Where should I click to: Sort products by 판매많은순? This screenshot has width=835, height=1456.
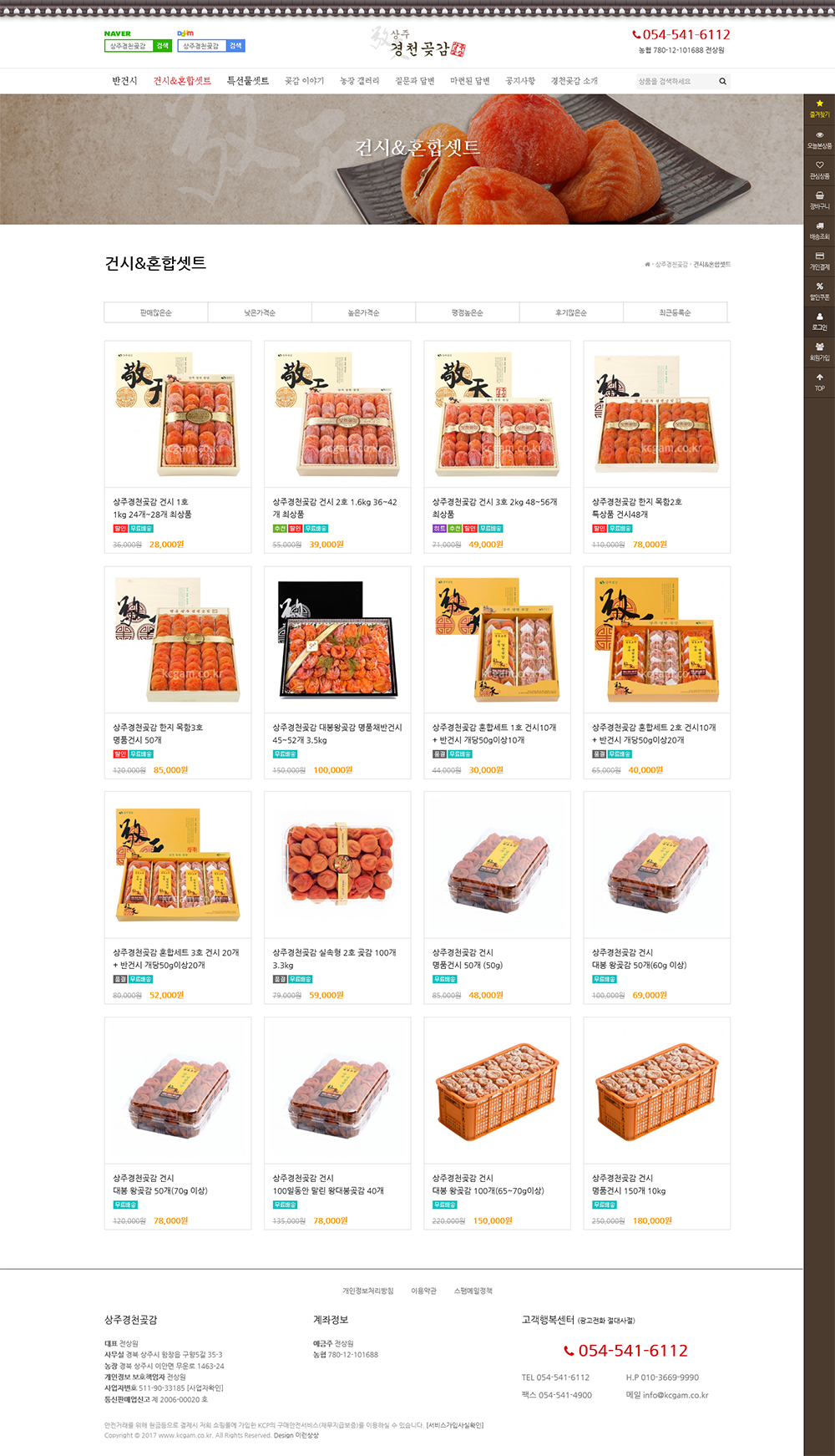[x=156, y=312]
